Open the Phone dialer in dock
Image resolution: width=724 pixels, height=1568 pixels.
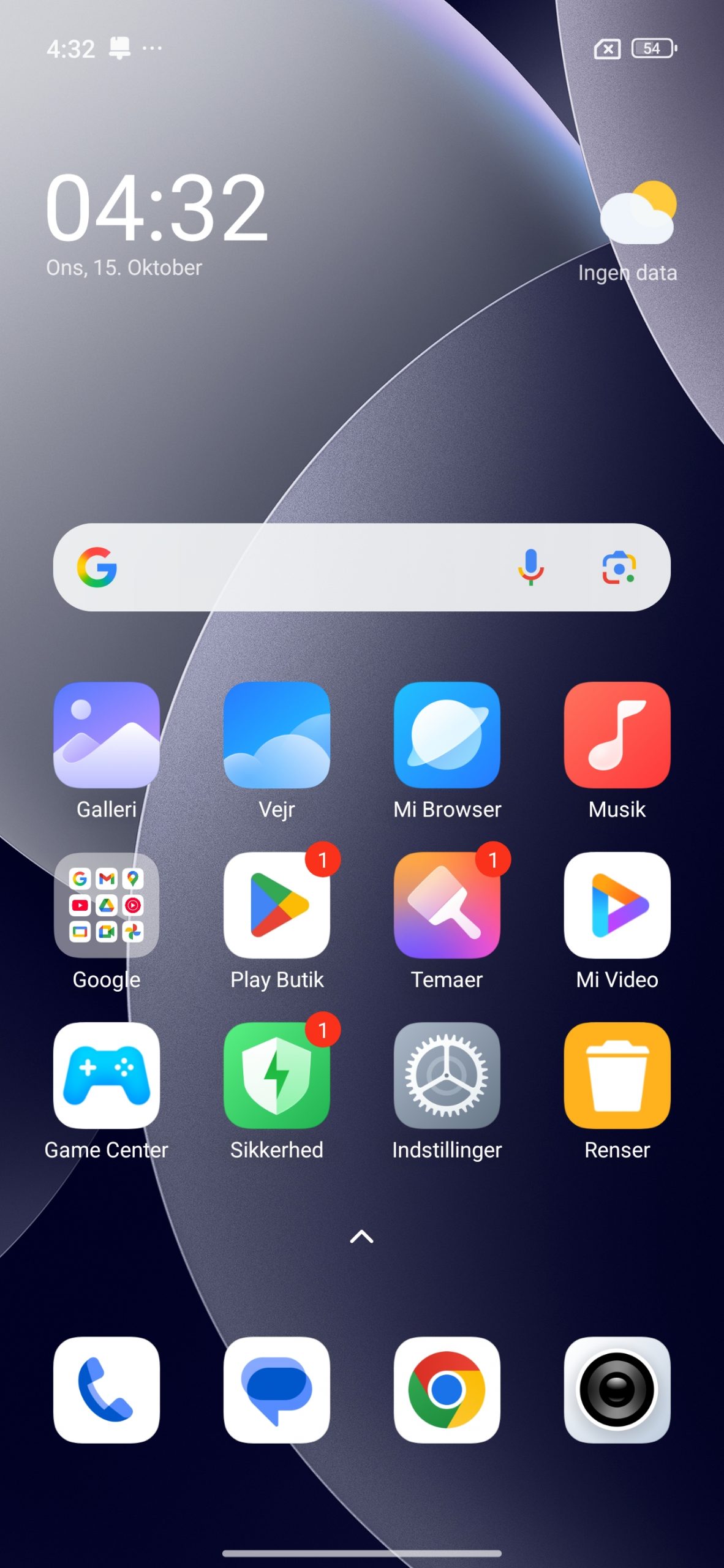[x=107, y=1390]
